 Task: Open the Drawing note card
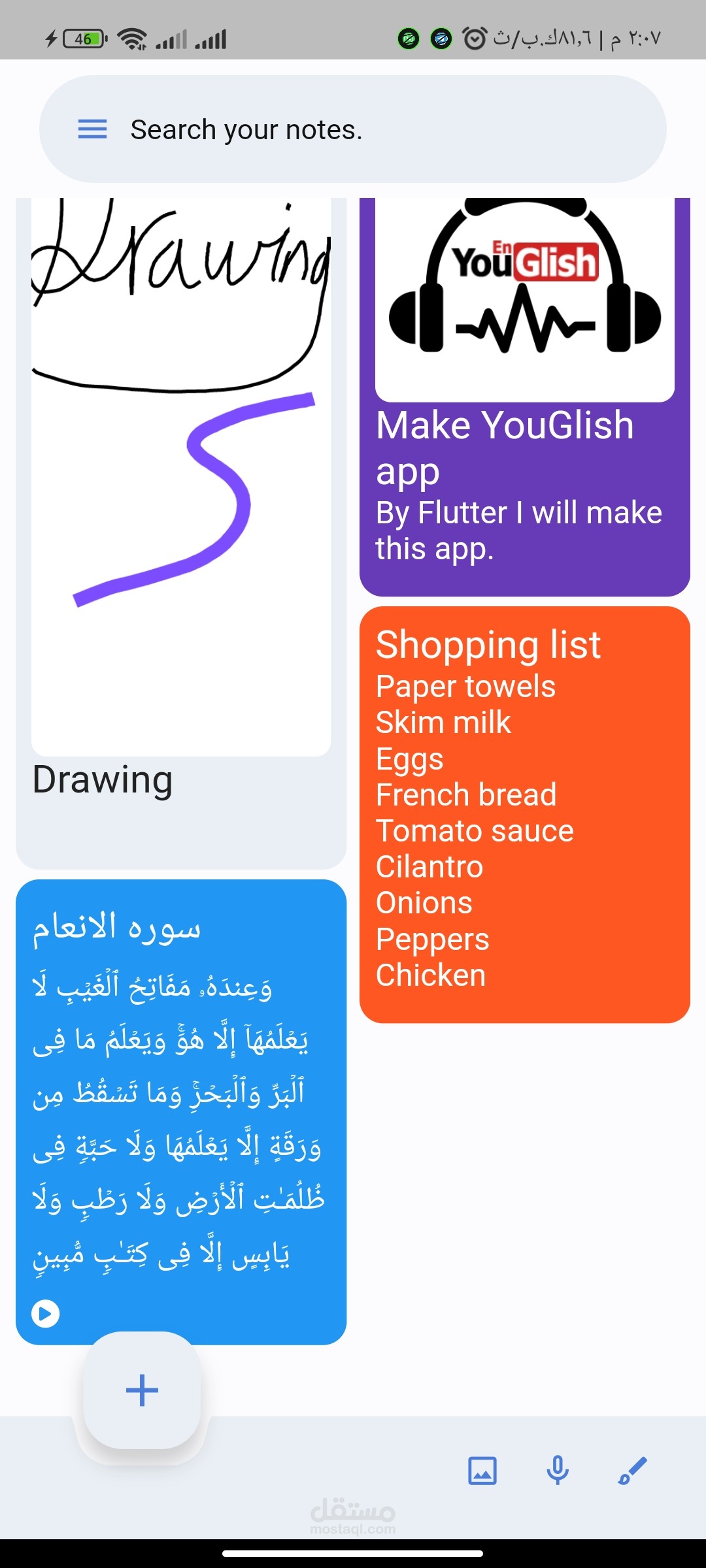181,533
